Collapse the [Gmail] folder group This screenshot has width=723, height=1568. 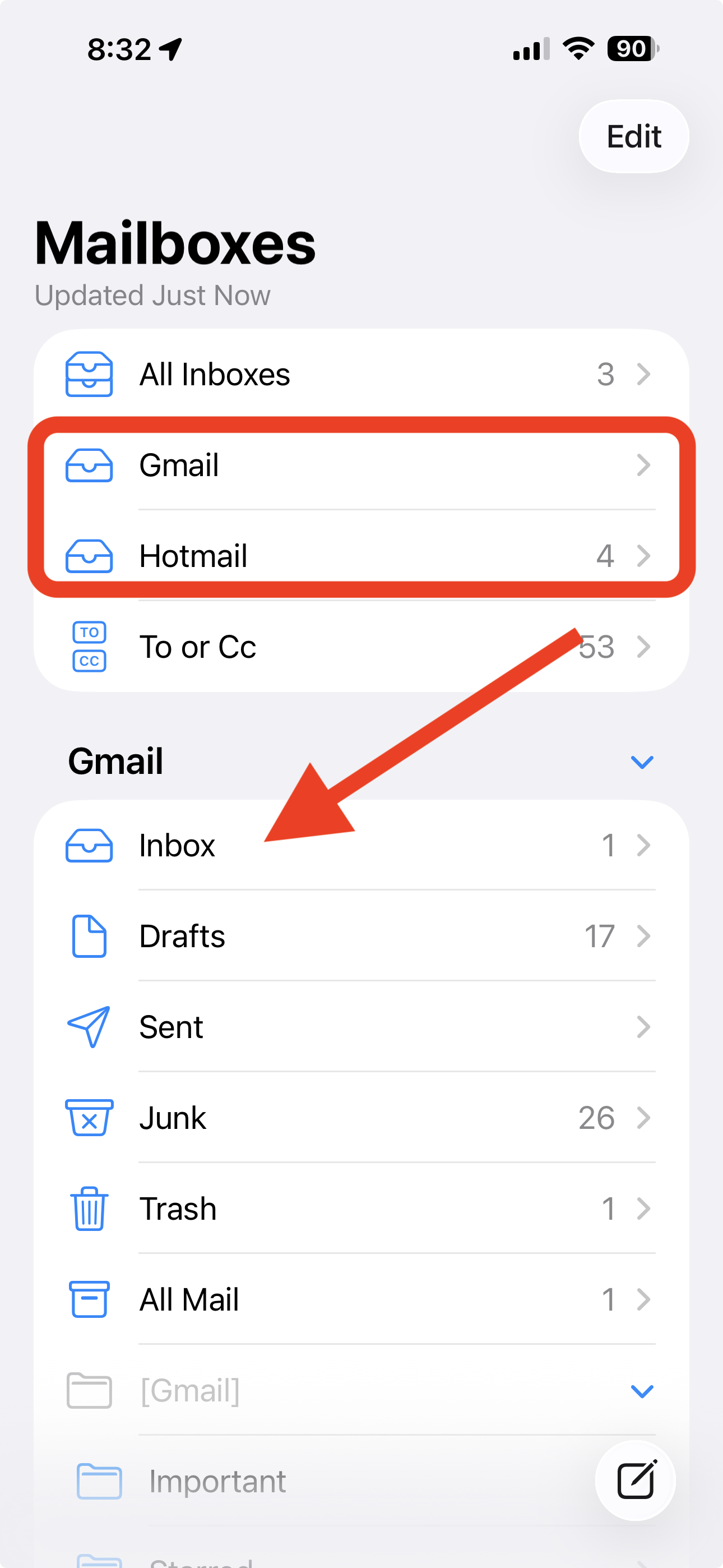[641, 1391]
